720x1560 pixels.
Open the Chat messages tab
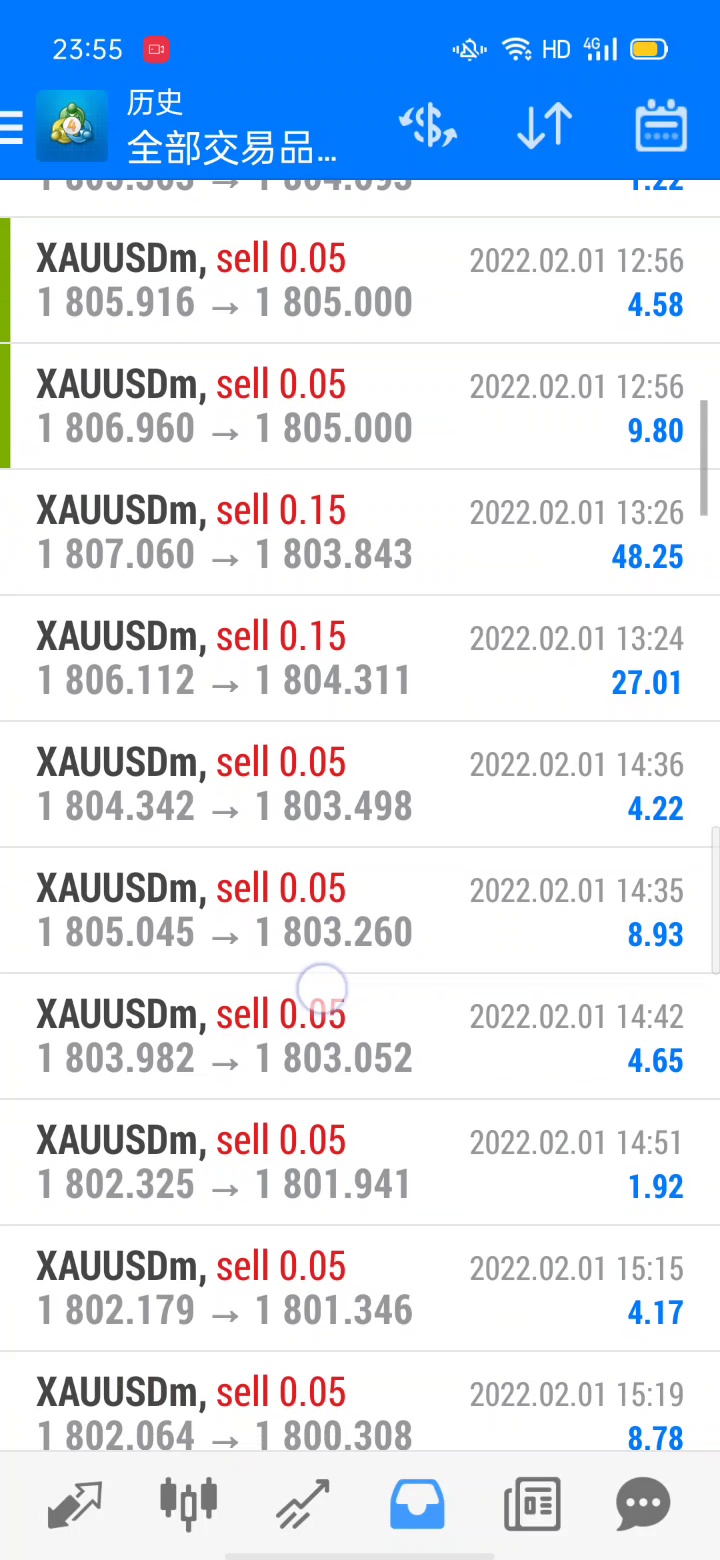coord(644,1503)
